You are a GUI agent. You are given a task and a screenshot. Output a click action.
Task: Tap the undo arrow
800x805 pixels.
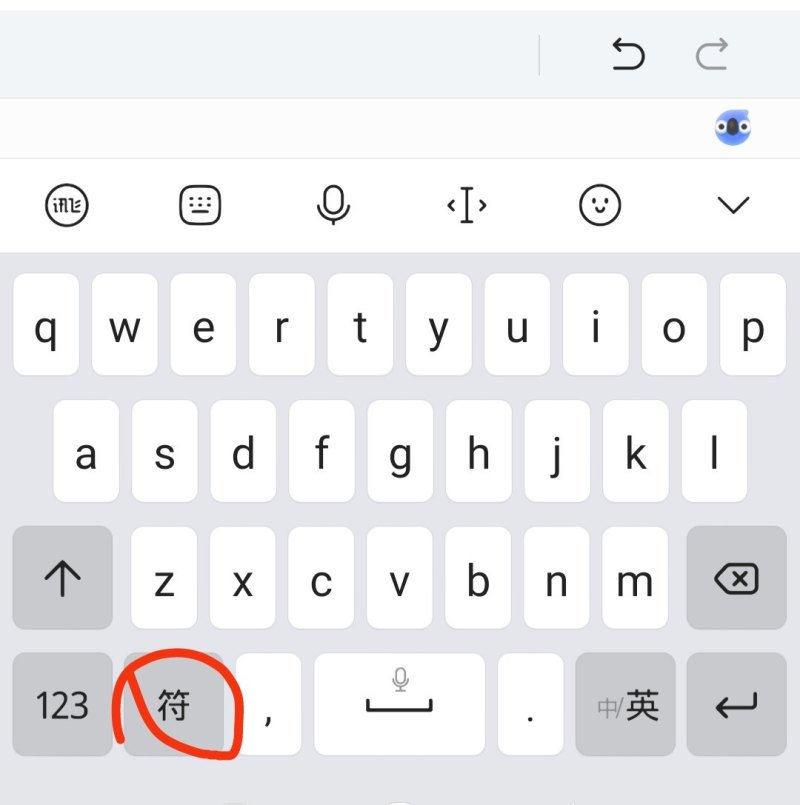pos(628,55)
